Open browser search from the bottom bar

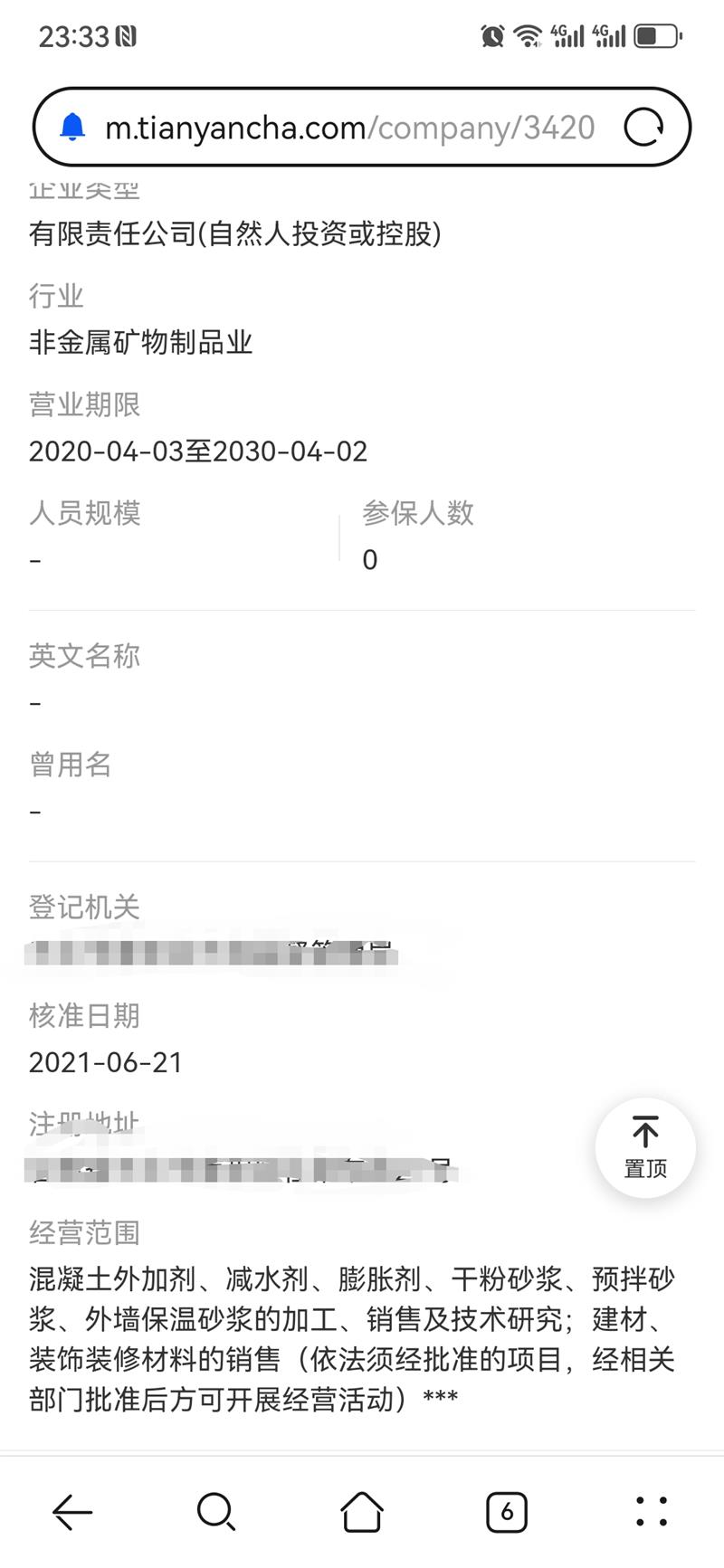click(x=216, y=1511)
